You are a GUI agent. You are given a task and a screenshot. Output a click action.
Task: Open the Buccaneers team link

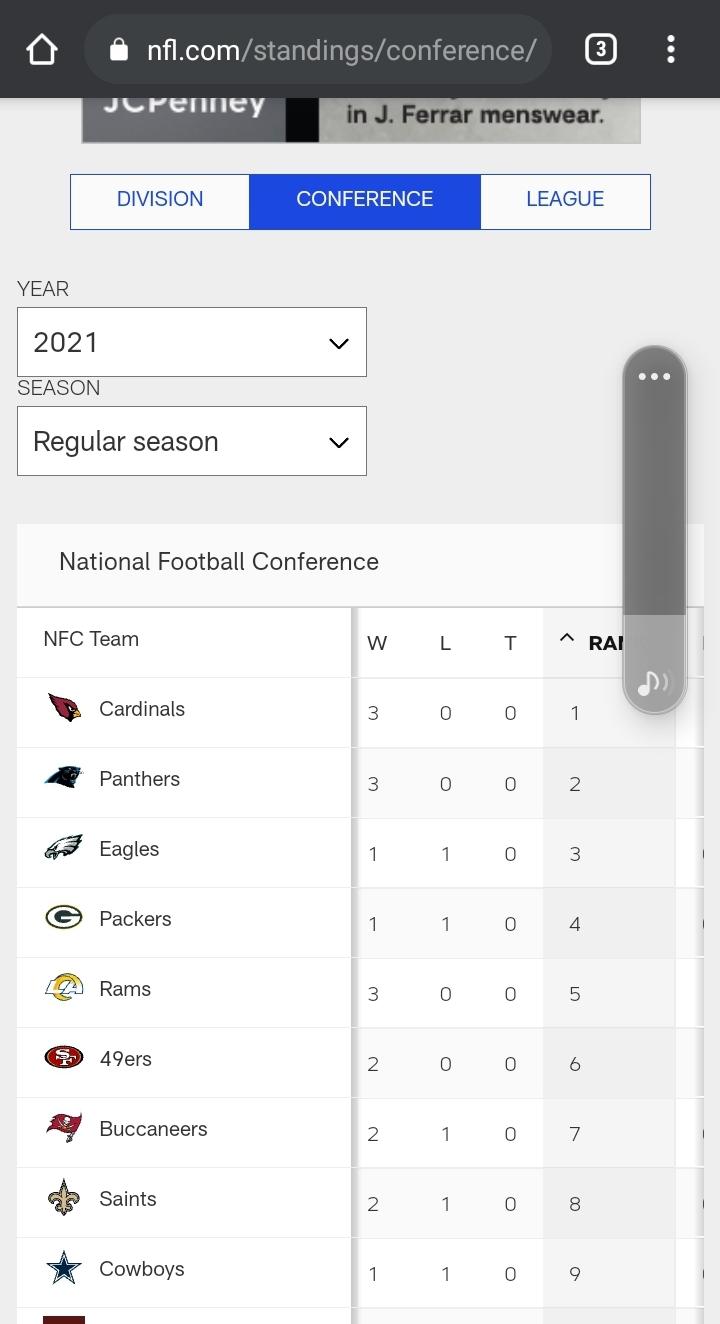click(x=153, y=1129)
